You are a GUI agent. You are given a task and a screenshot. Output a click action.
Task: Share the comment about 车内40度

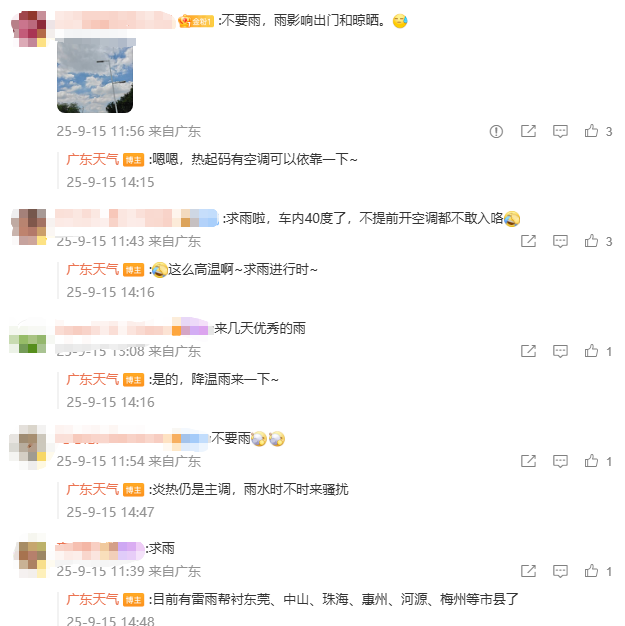[528, 241]
